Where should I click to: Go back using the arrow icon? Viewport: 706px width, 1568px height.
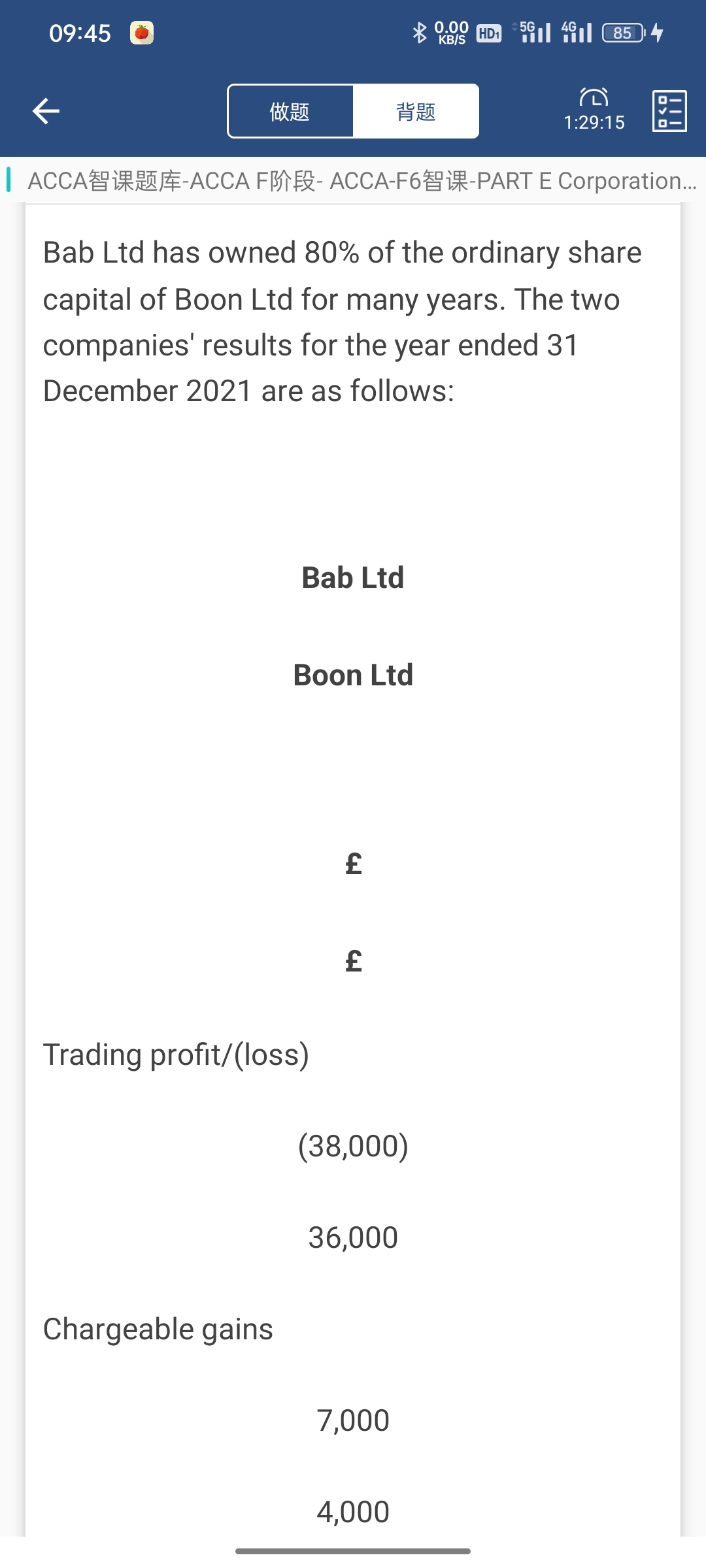[46, 111]
